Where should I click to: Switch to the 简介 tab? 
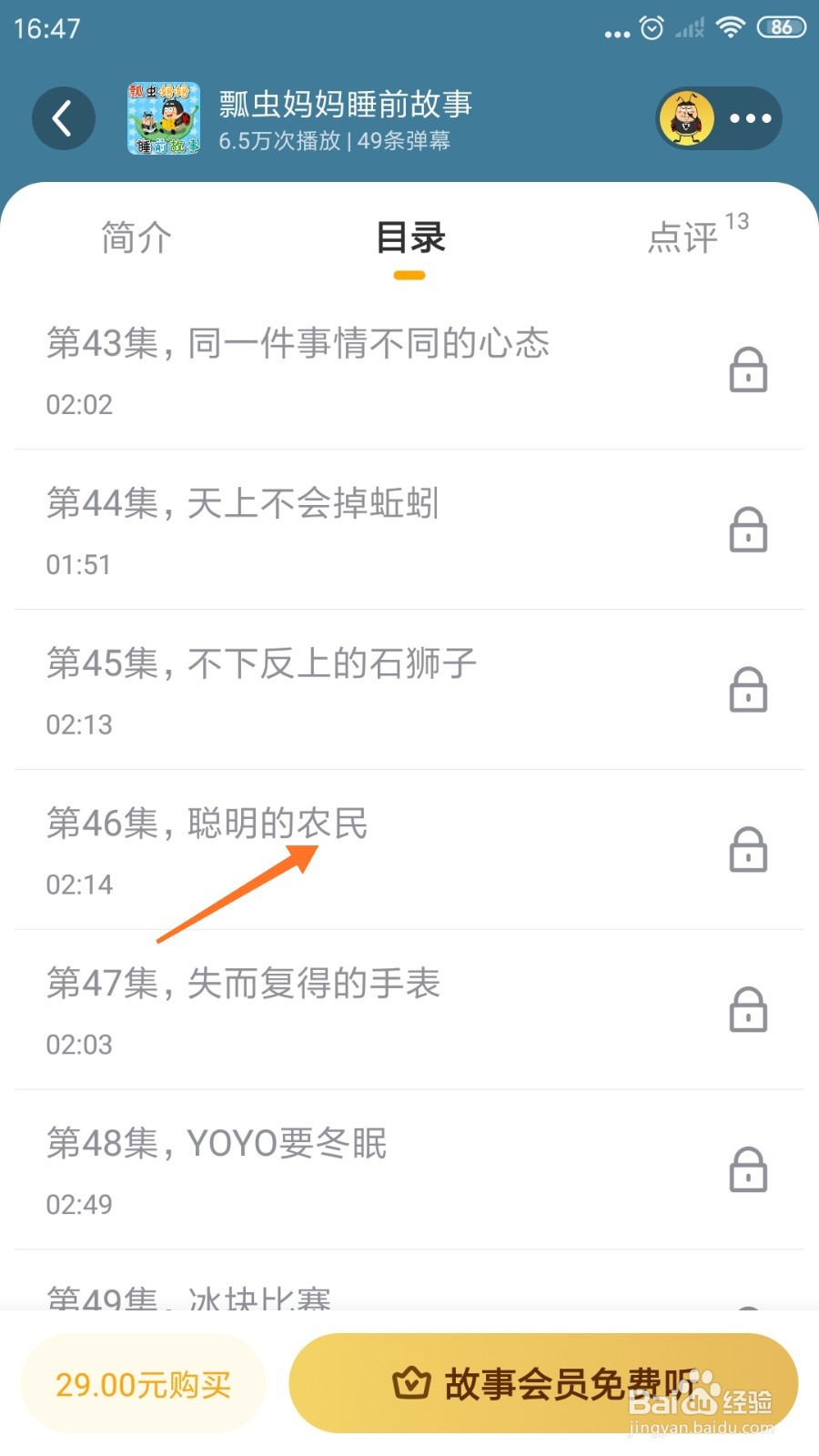point(136,238)
